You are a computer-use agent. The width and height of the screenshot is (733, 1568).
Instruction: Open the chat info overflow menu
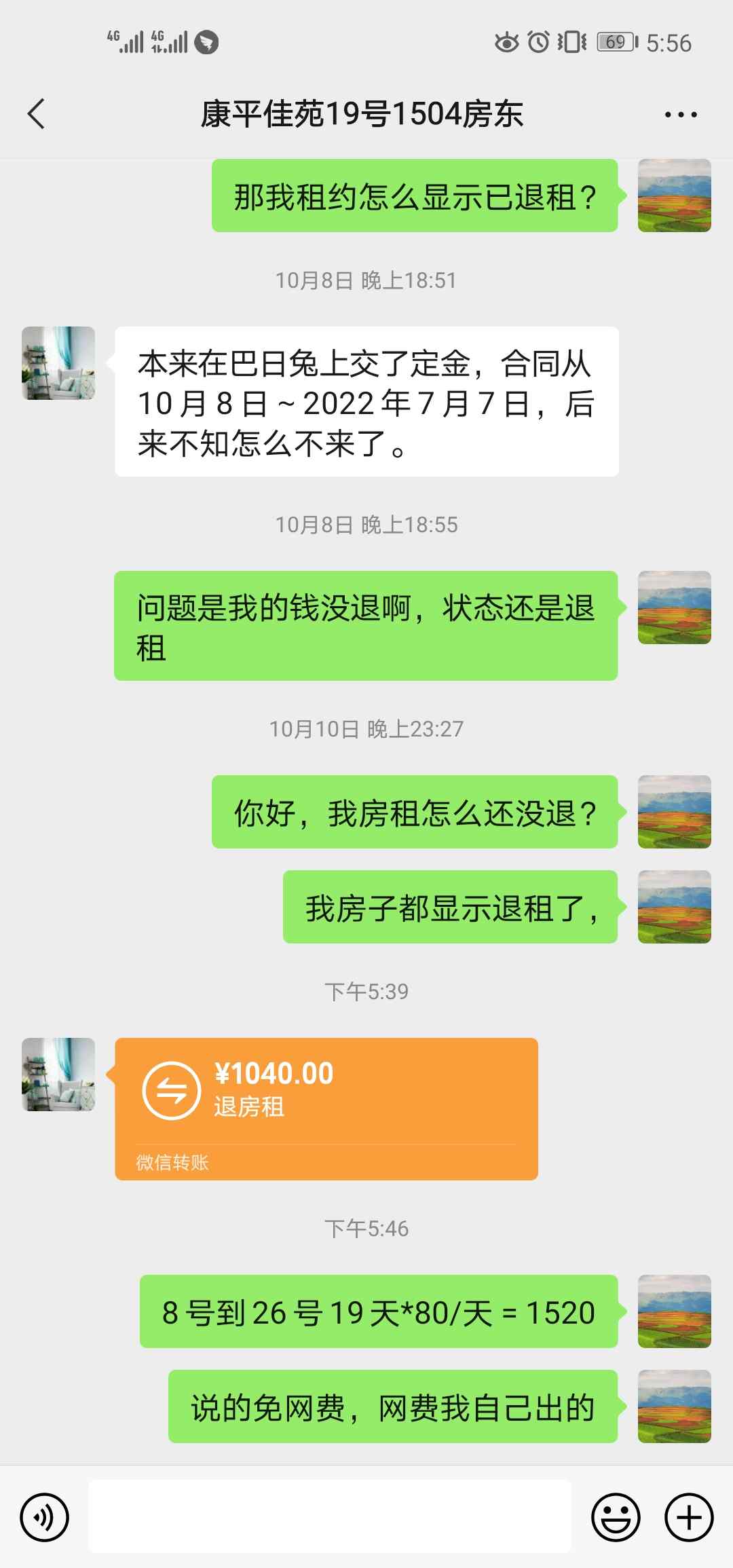pyautogui.click(x=681, y=114)
